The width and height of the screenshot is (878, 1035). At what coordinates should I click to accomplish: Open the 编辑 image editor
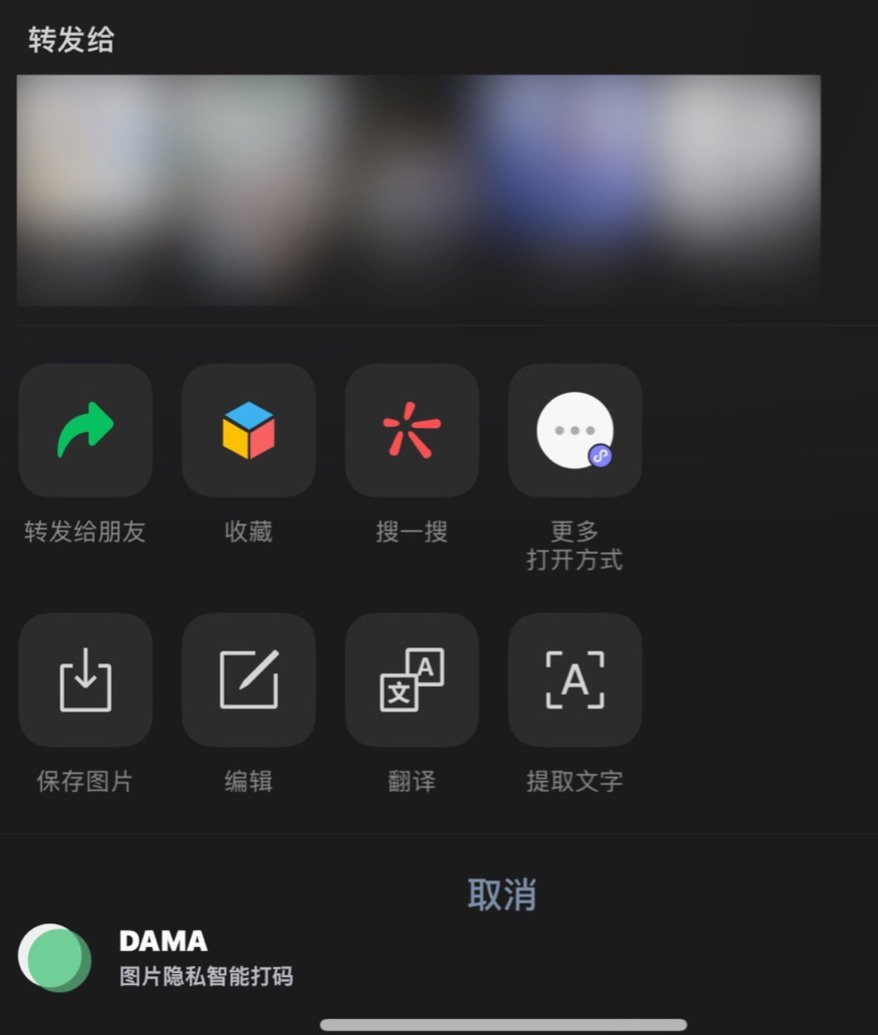click(248, 680)
